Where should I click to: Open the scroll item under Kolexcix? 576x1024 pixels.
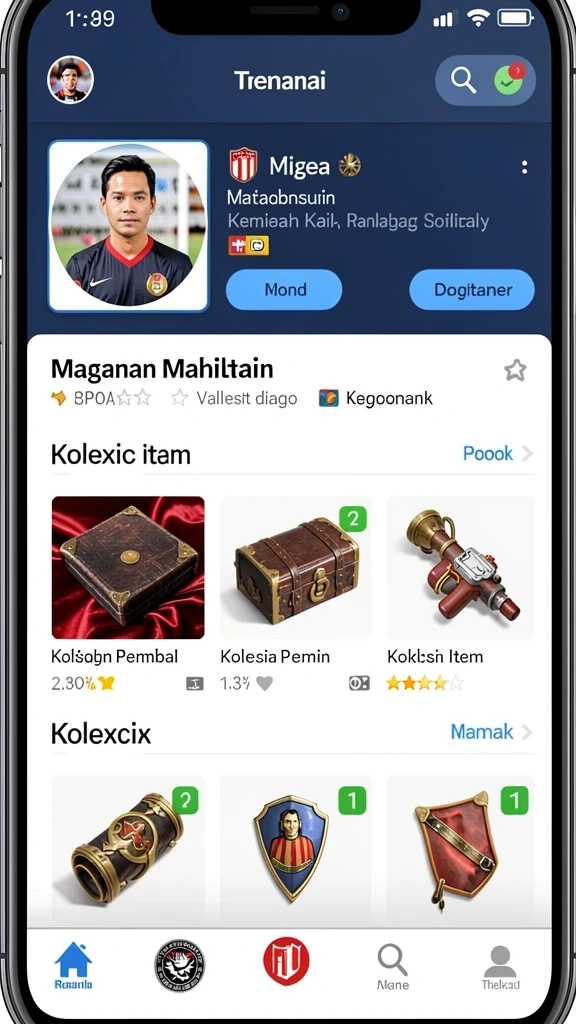coord(128,848)
